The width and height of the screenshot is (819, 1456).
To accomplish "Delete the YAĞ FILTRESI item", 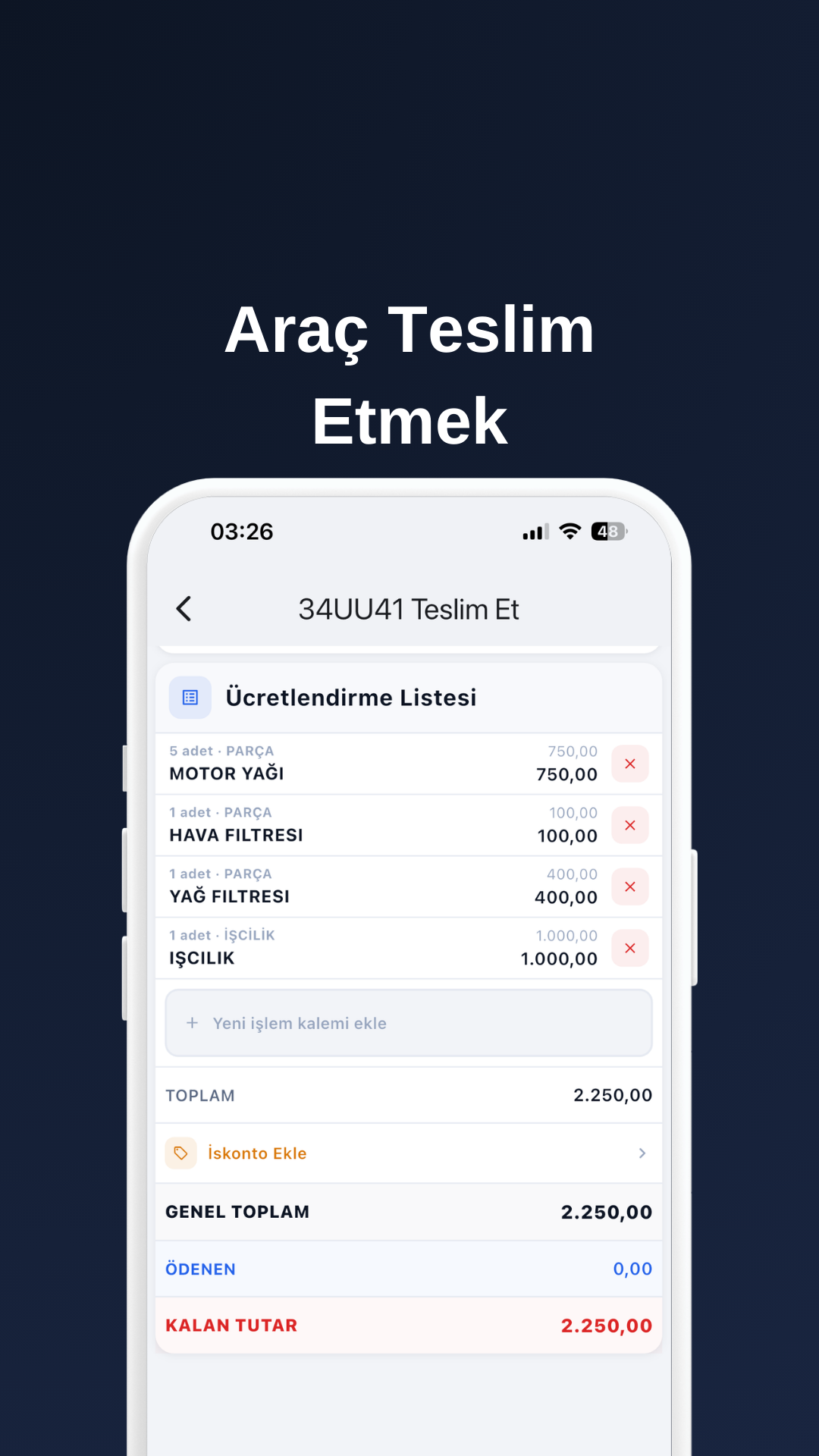I will pyautogui.click(x=629, y=886).
